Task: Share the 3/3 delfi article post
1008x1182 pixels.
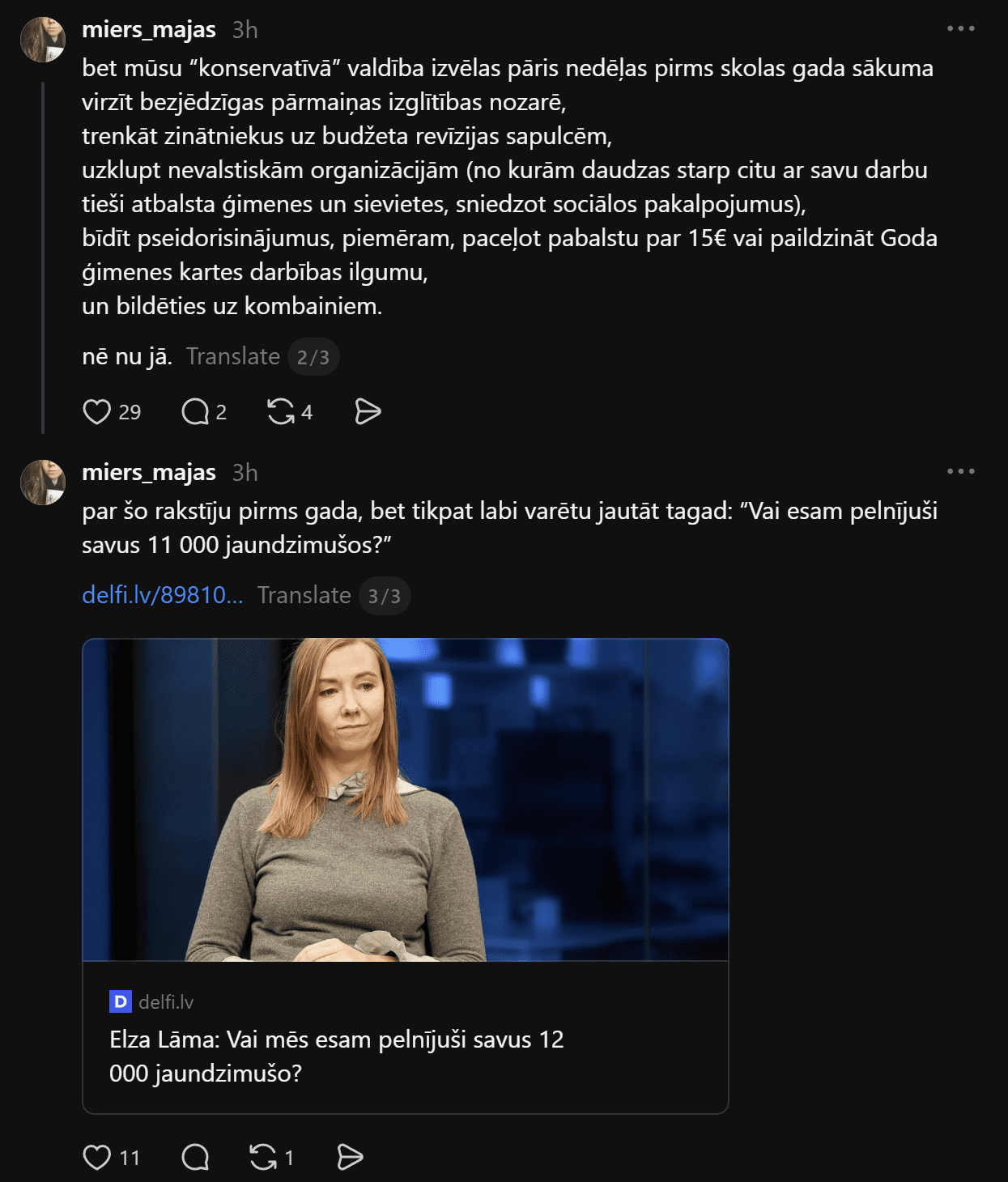Action: pyautogui.click(x=350, y=1158)
